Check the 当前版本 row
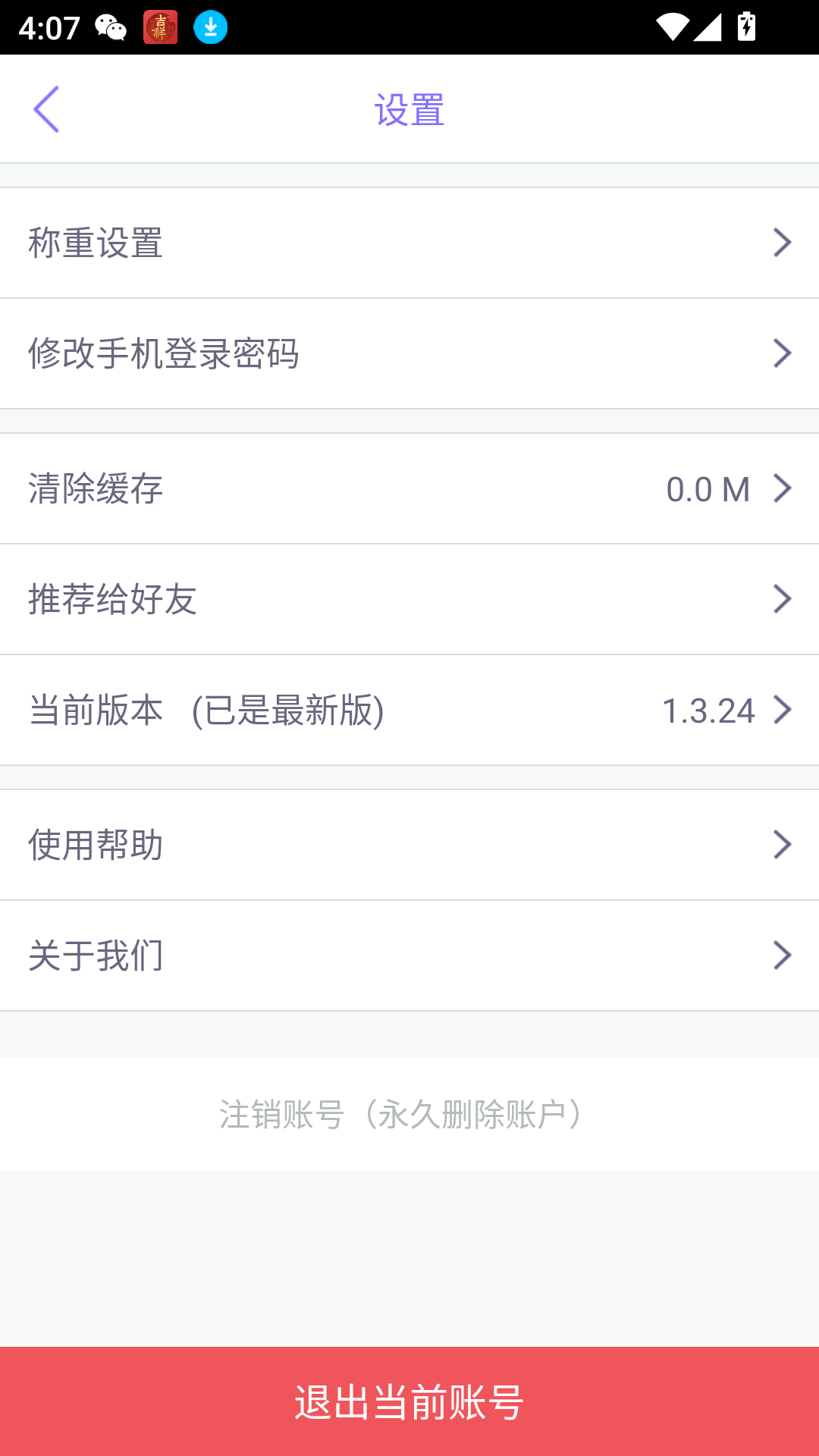Image resolution: width=819 pixels, height=1456 pixels. pyautogui.click(x=409, y=710)
